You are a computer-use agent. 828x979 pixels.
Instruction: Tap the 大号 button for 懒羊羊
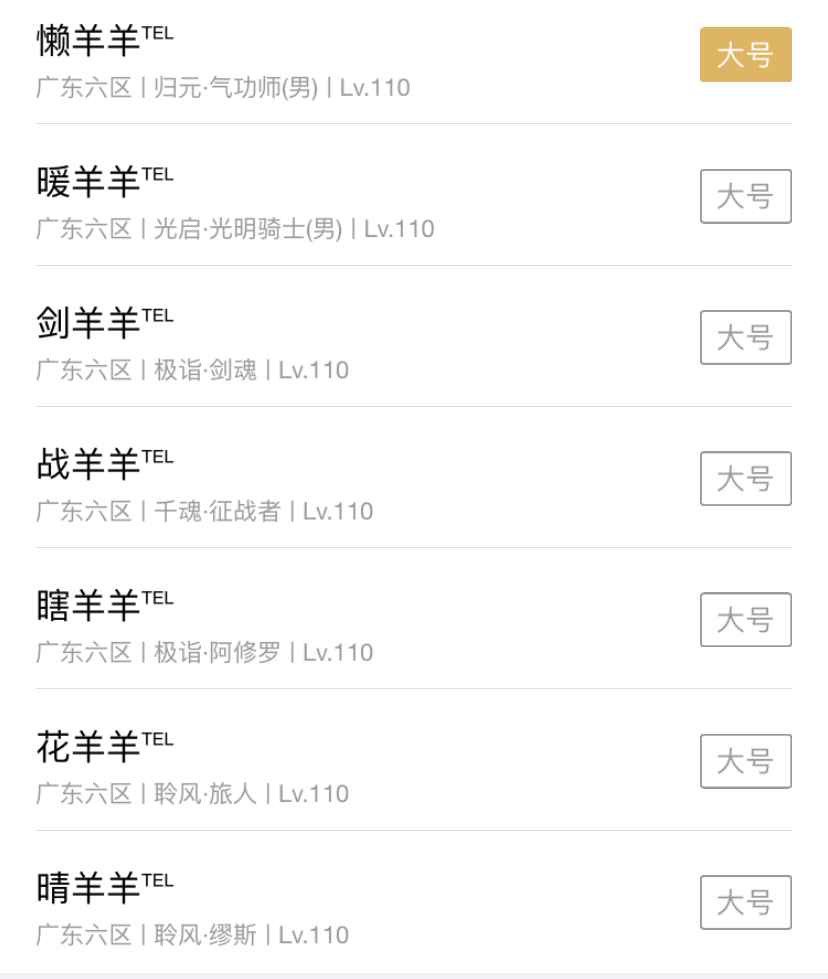coord(745,55)
